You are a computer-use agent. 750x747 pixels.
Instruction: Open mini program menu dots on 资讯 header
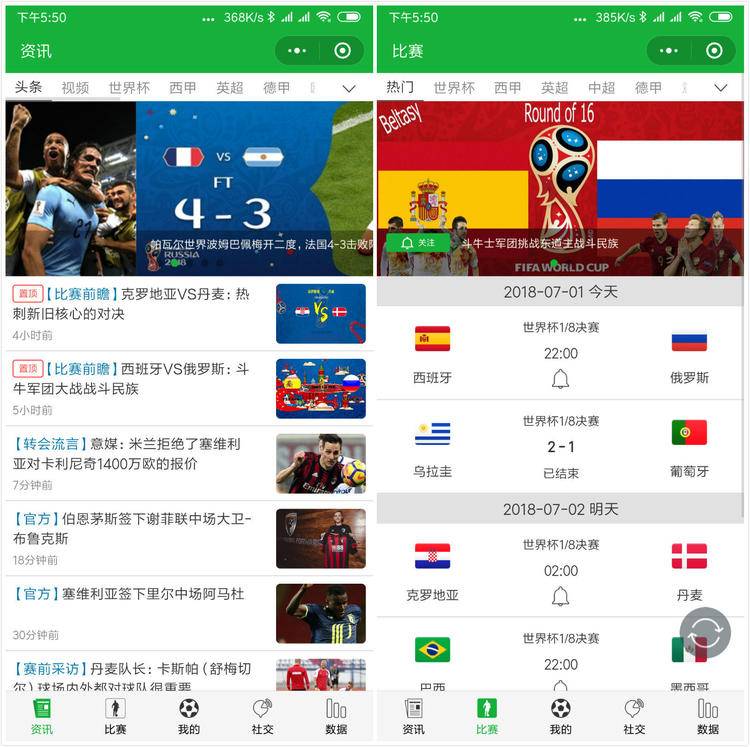(x=297, y=51)
